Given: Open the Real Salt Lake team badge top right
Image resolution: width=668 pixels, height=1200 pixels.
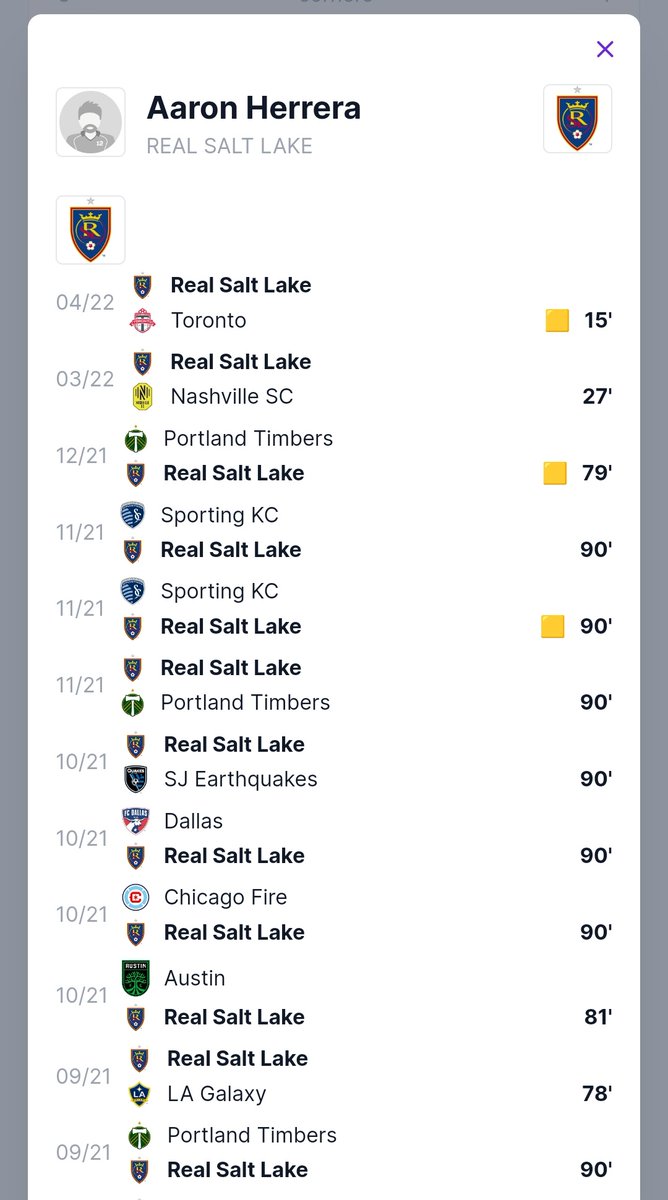Looking at the screenshot, I should [x=577, y=119].
